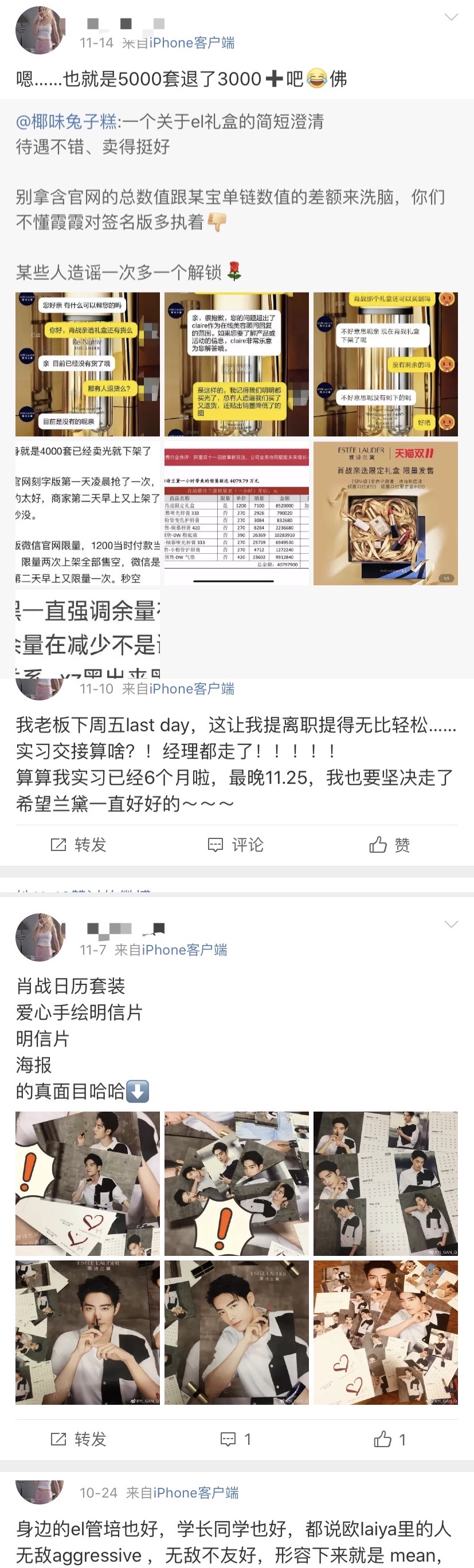Comment on the 希望兰黛一直好好的 post

coord(236,845)
